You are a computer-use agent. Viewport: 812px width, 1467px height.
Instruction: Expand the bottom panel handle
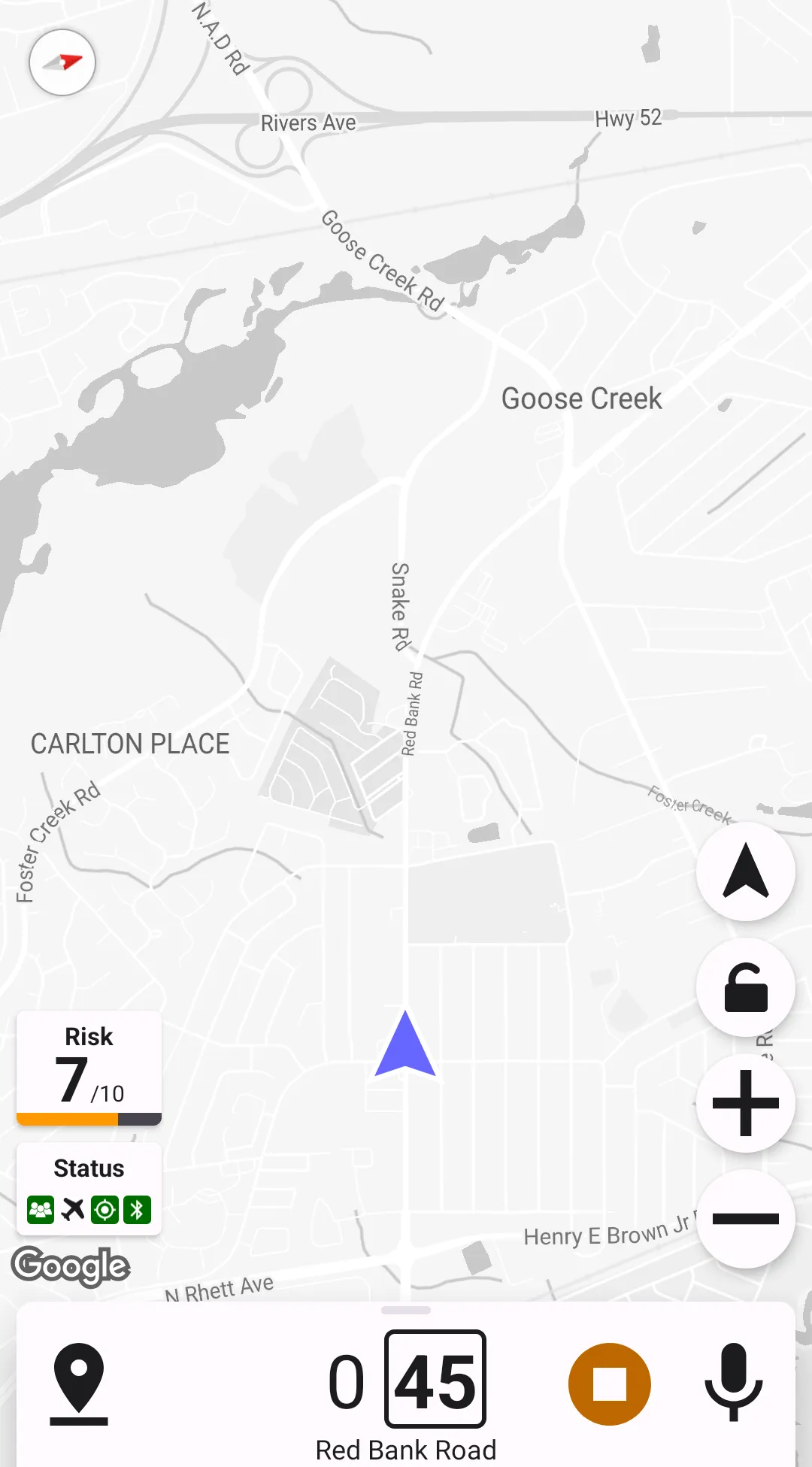pos(406,1311)
